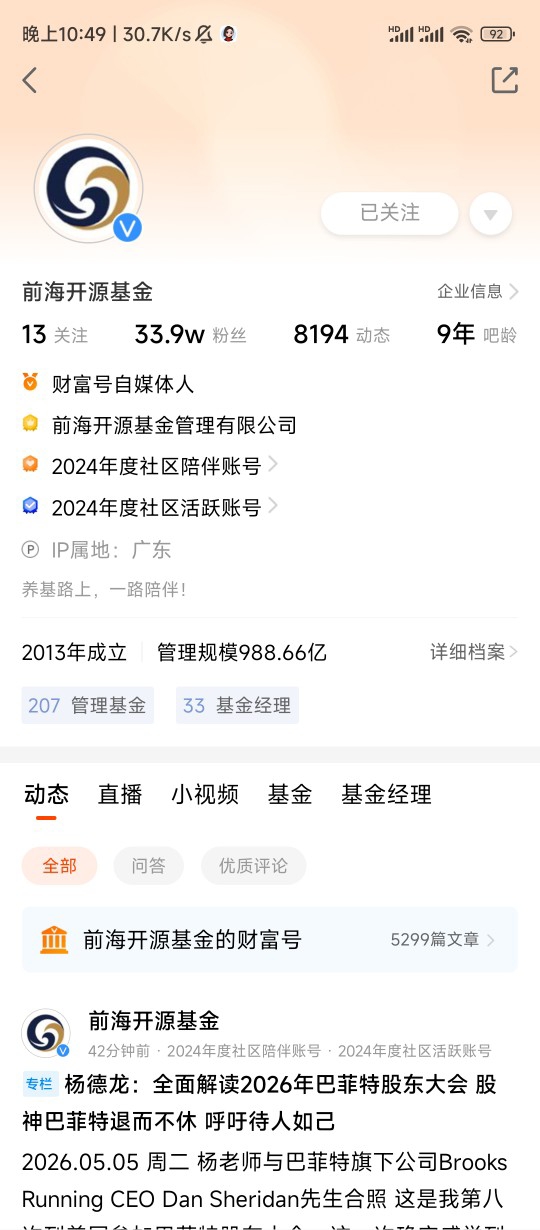This screenshot has width=540, height=1230.
Task: Select the 问答 filter chip
Action: tap(148, 866)
